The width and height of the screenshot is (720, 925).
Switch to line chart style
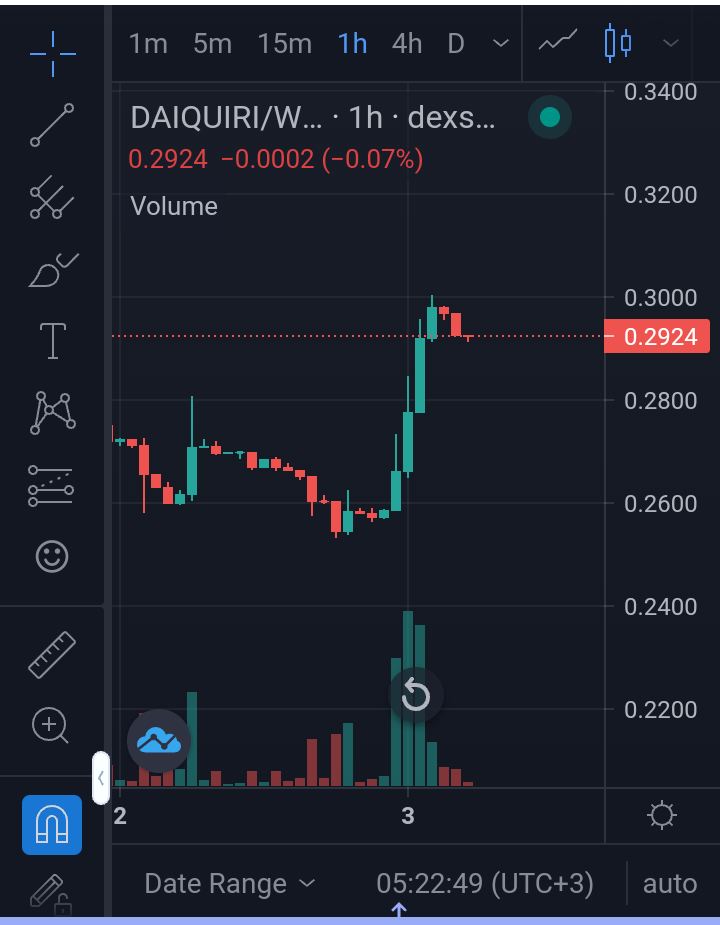click(x=557, y=42)
